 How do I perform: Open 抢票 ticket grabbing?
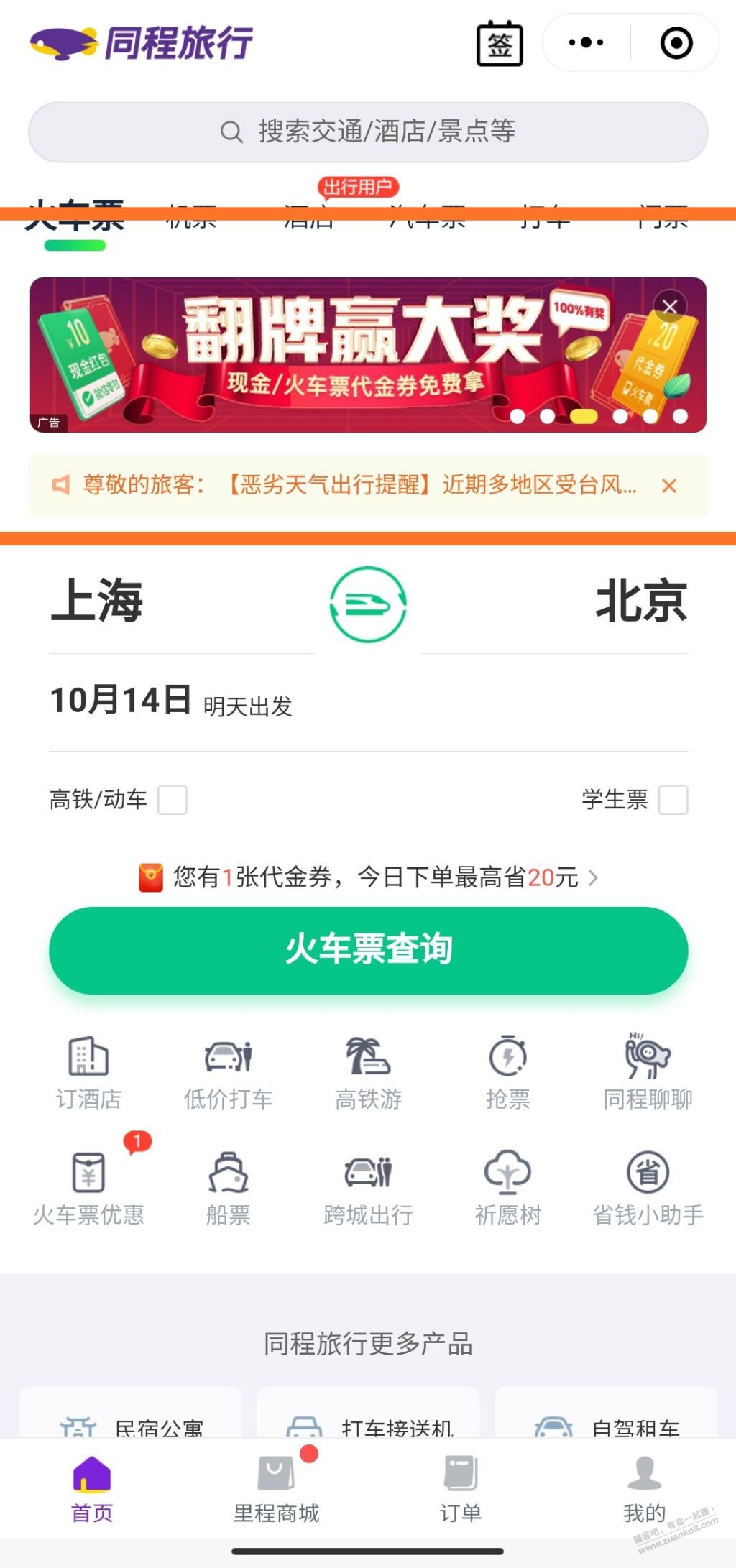click(x=507, y=1072)
